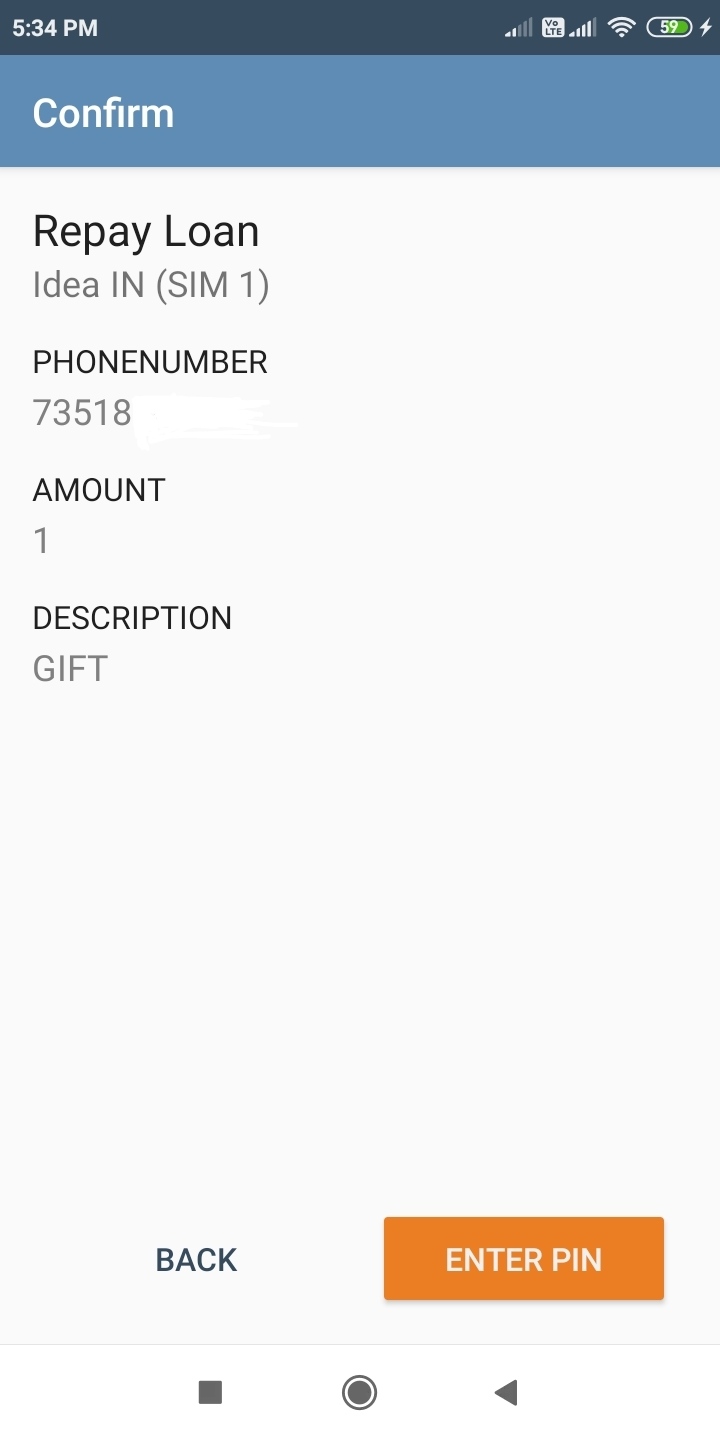Screen dimensions: 720x1440
Task: Go back using the BACK button
Action: pos(196,1259)
